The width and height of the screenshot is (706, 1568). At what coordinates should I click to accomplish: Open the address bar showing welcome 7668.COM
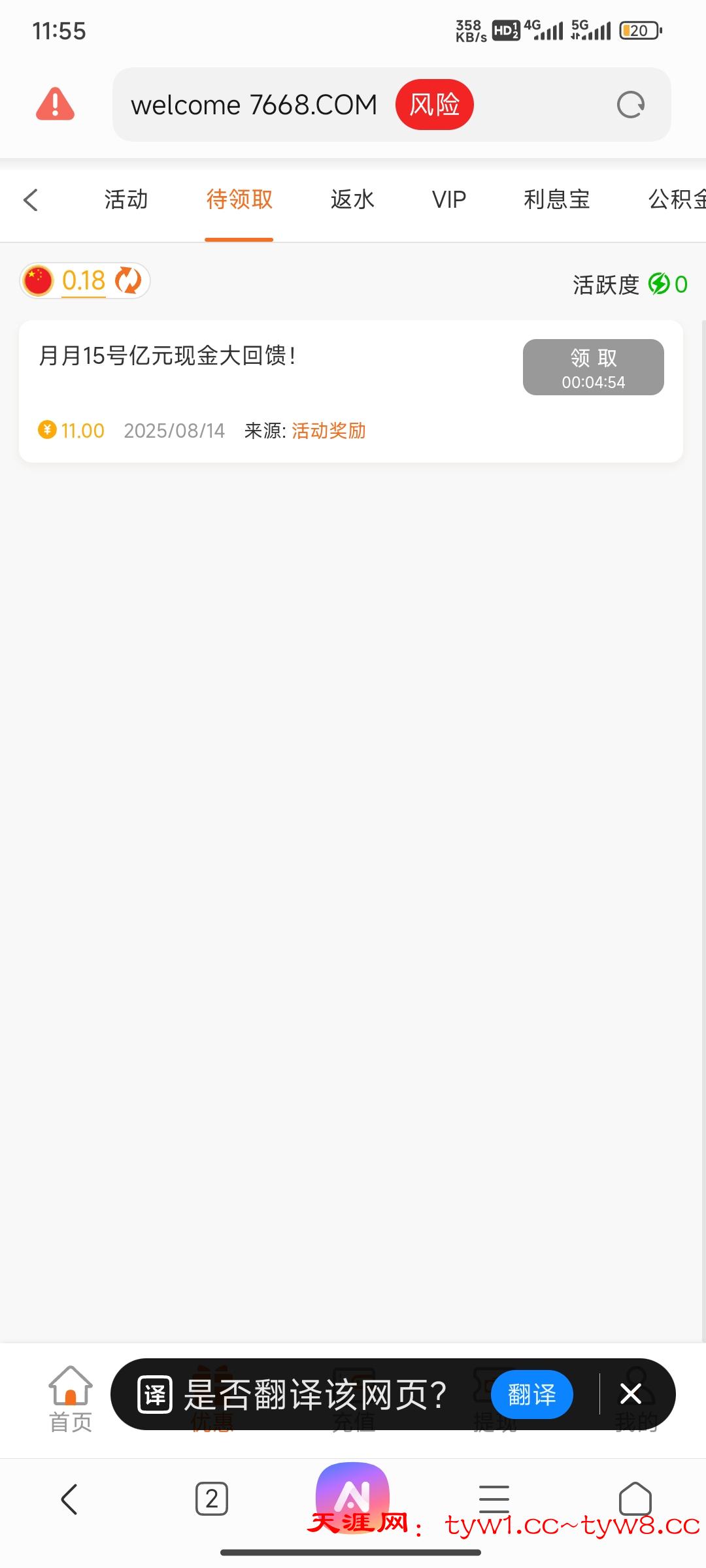pos(255,105)
